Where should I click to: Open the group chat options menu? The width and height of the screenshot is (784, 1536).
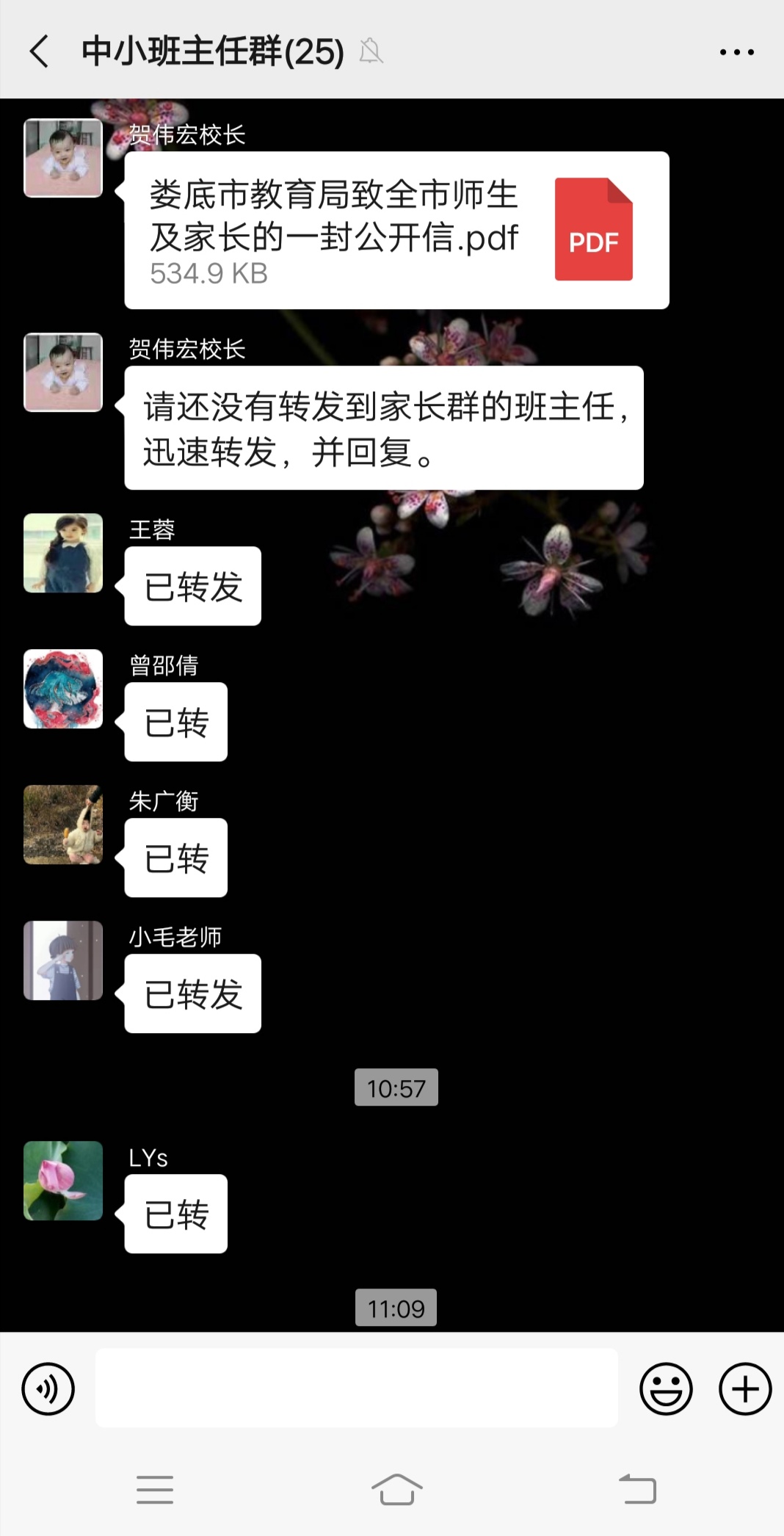736,52
